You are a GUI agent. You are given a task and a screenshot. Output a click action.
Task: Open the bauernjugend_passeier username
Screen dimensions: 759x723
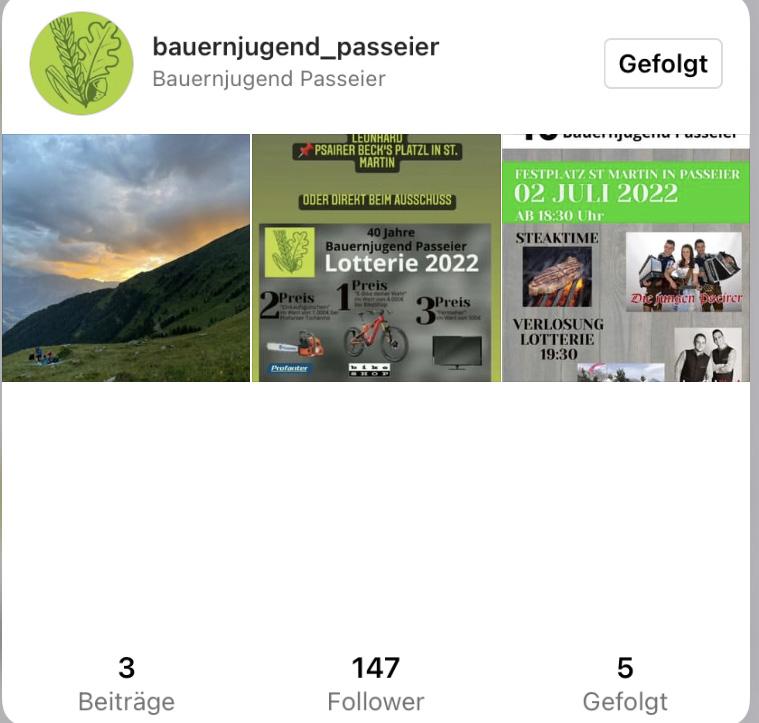(x=295, y=47)
